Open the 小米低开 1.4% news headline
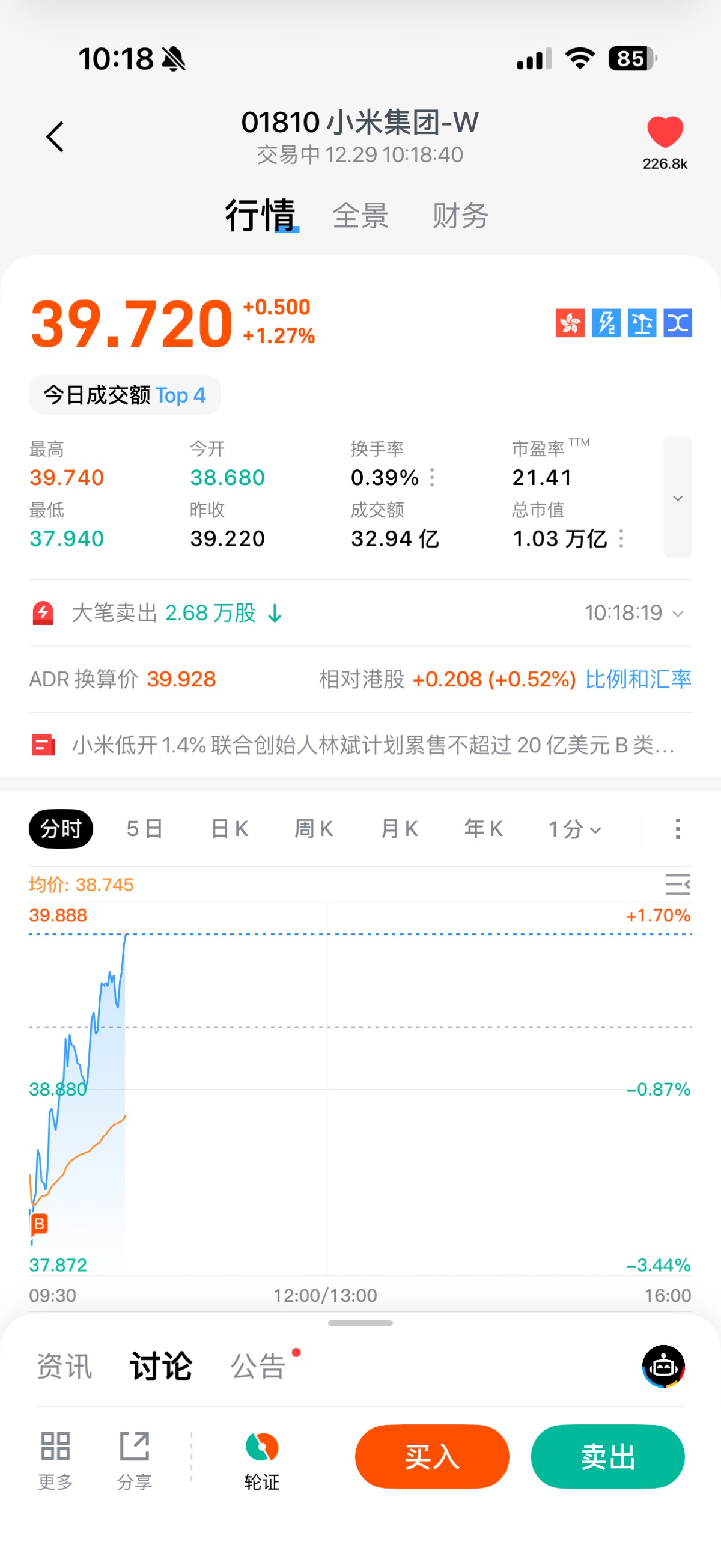The image size is (721, 1568). (x=373, y=745)
